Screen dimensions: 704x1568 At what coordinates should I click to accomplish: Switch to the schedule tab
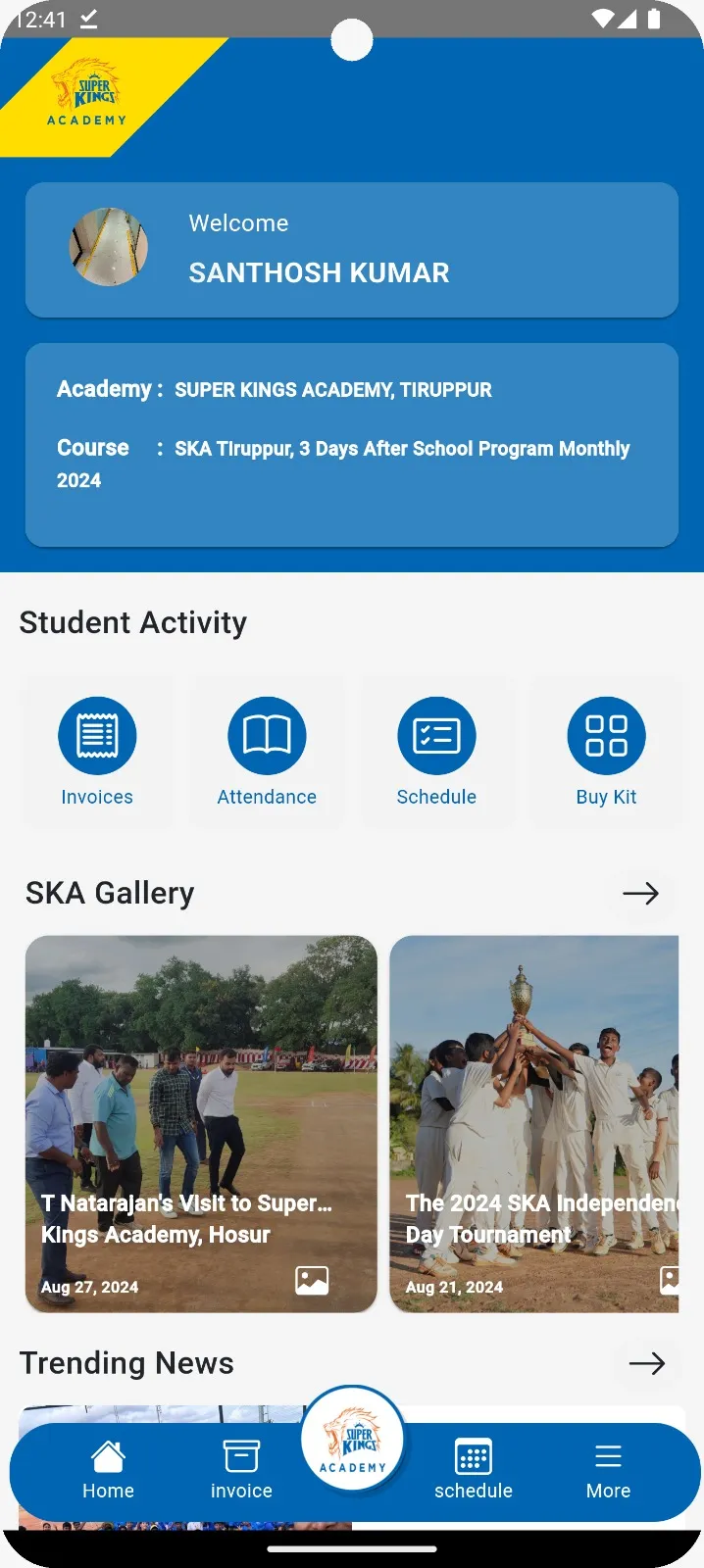(x=474, y=1470)
